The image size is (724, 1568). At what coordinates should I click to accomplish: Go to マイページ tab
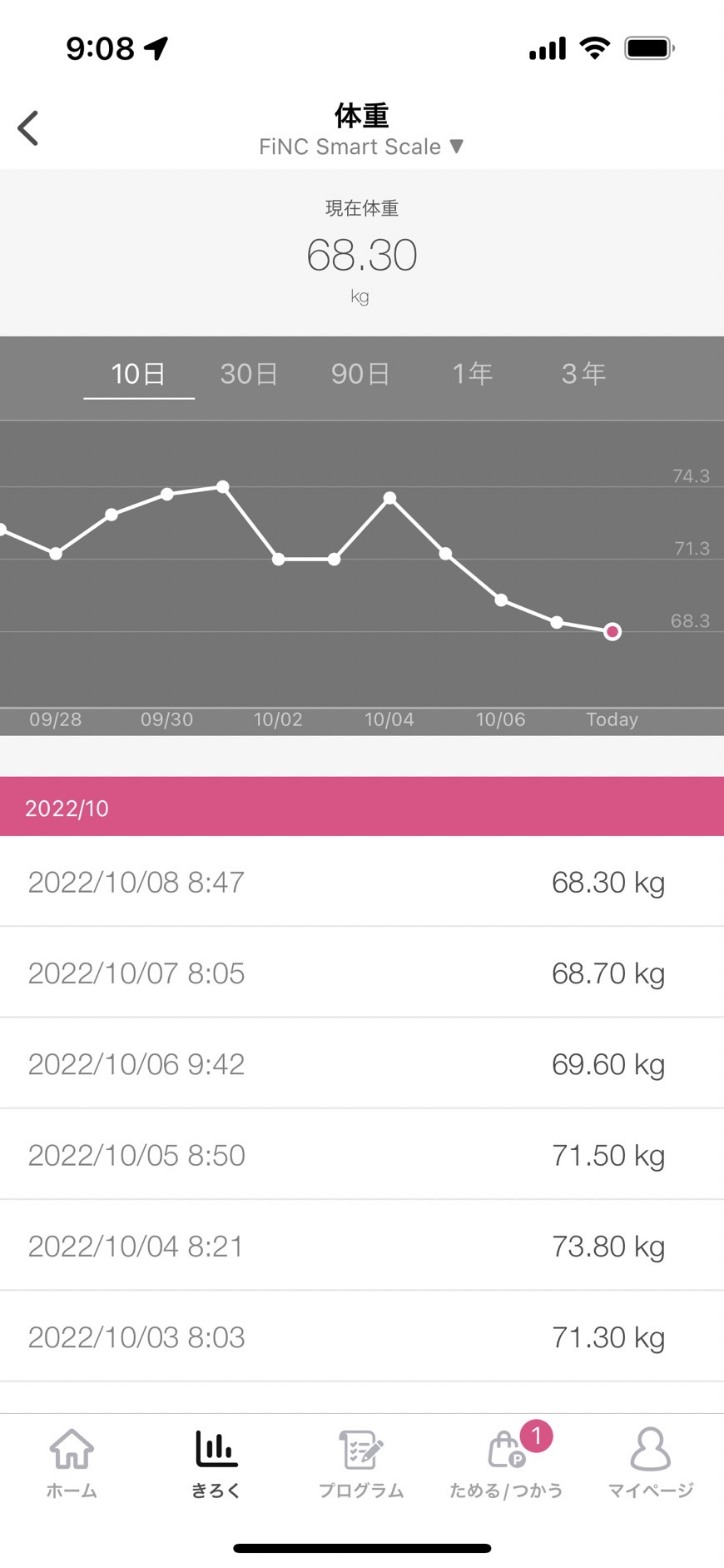click(651, 1463)
